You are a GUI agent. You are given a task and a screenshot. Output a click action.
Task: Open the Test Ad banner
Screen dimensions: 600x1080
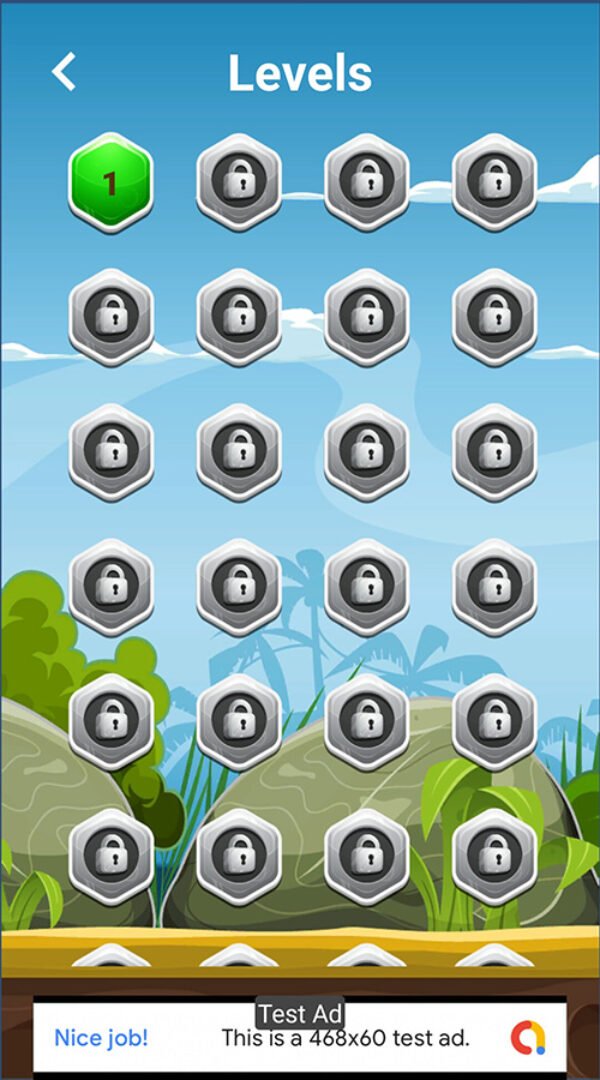pos(300,1037)
